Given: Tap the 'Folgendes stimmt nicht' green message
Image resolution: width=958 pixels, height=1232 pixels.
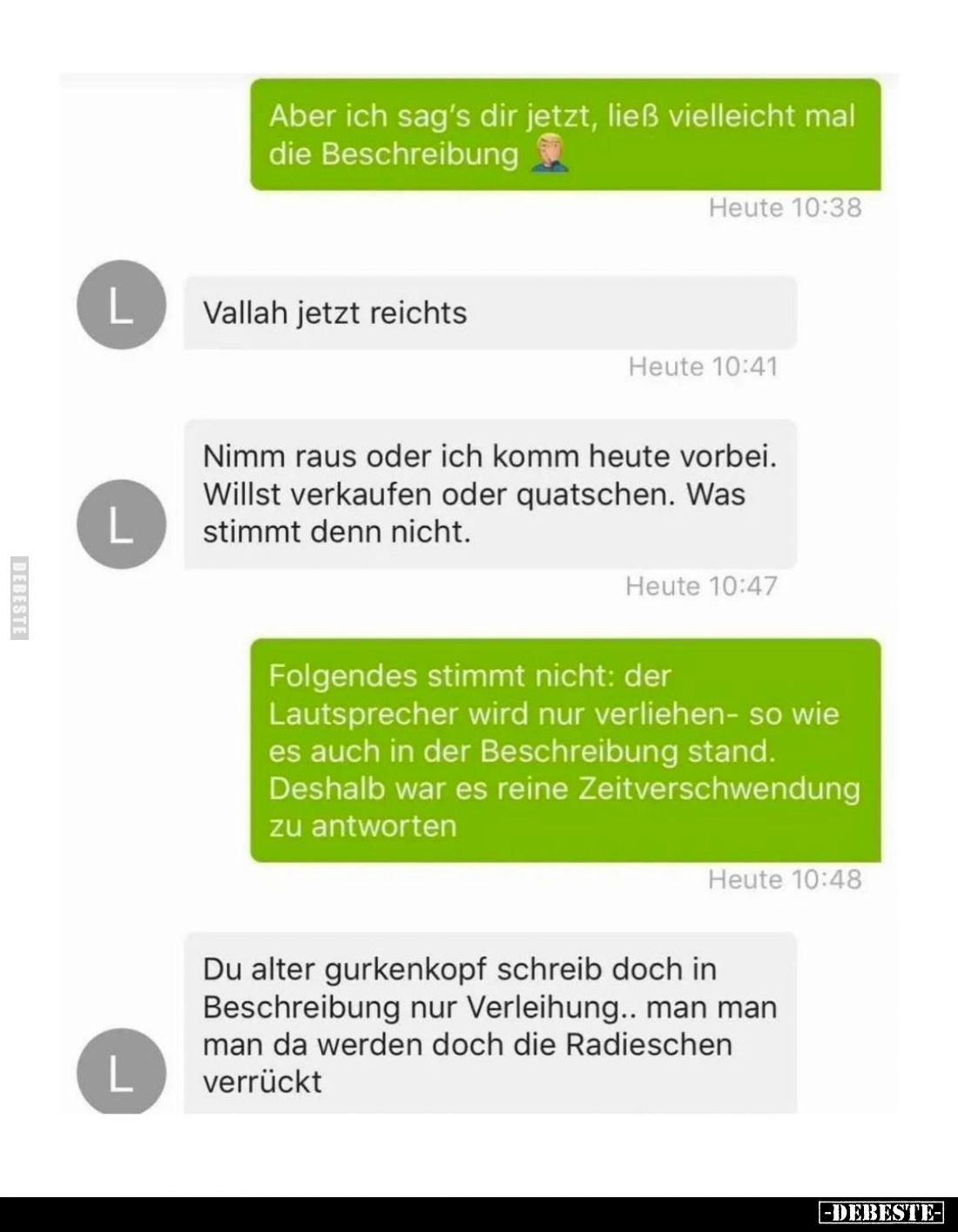Looking at the screenshot, I should pyautogui.click(x=562, y=749).
